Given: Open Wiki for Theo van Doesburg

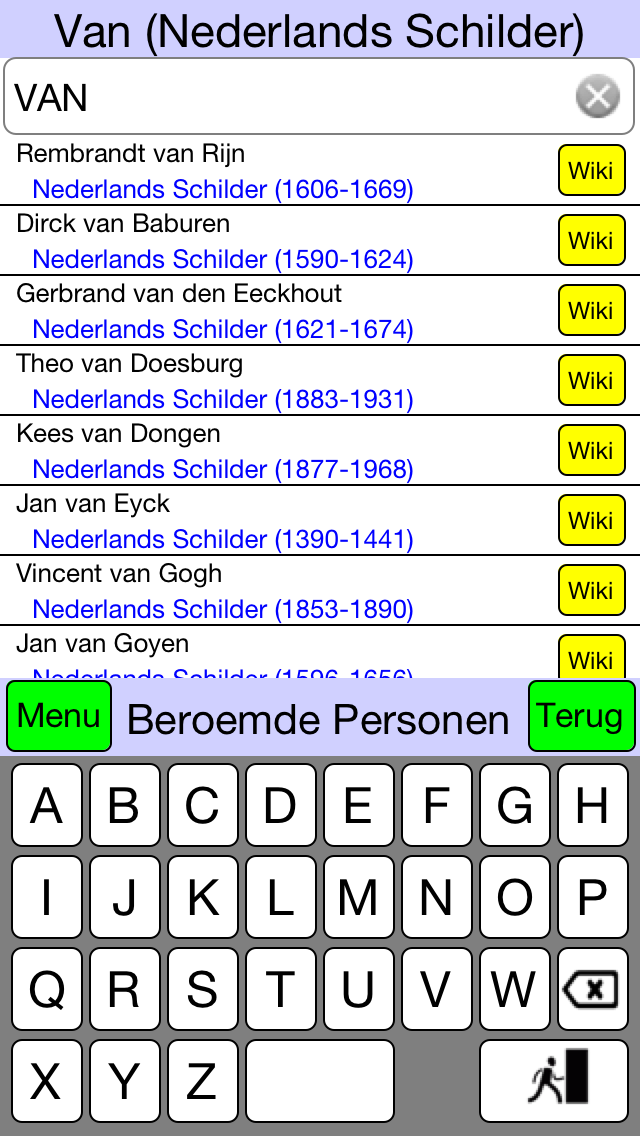Looking at the screenshot, I should coord(591,380).
